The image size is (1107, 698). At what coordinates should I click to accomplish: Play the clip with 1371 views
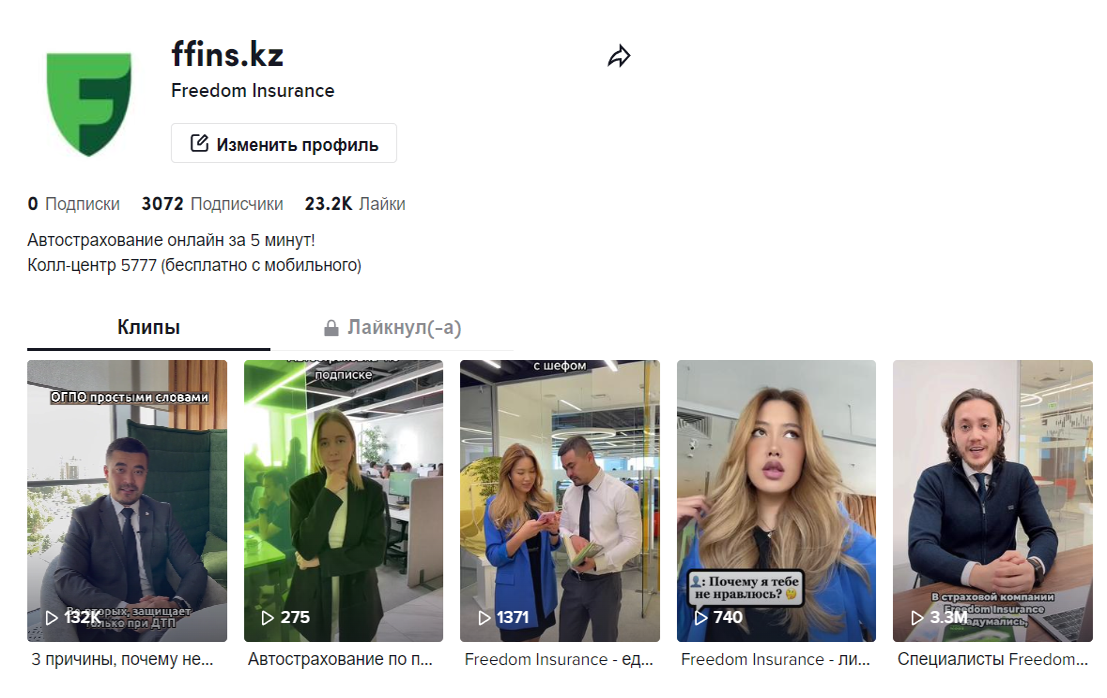point(559,500)
